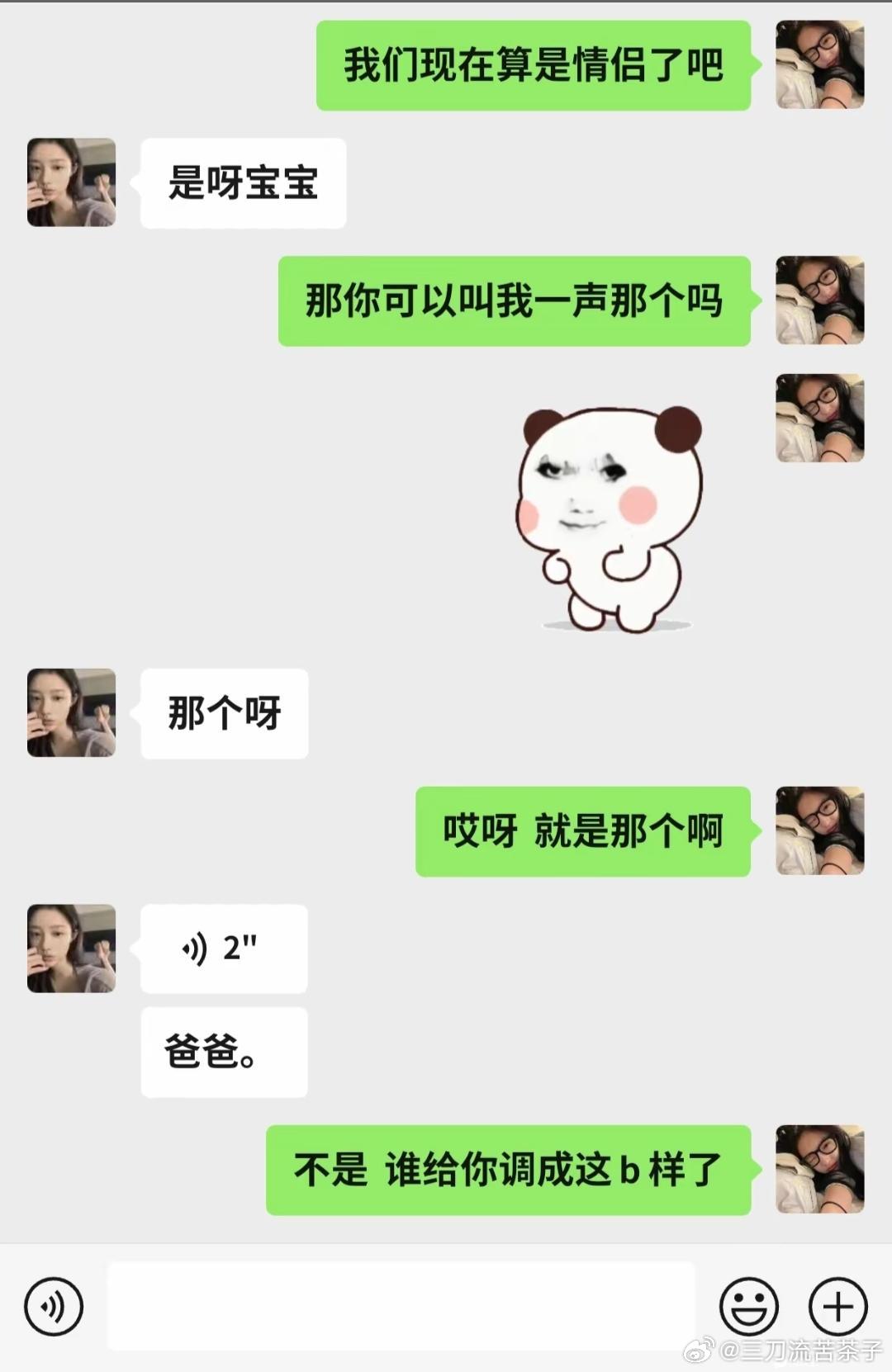Play the 2-second voice message
The height and width of the screenshot is (1372, 892).
pyautogui.click(x=224, y=949)
